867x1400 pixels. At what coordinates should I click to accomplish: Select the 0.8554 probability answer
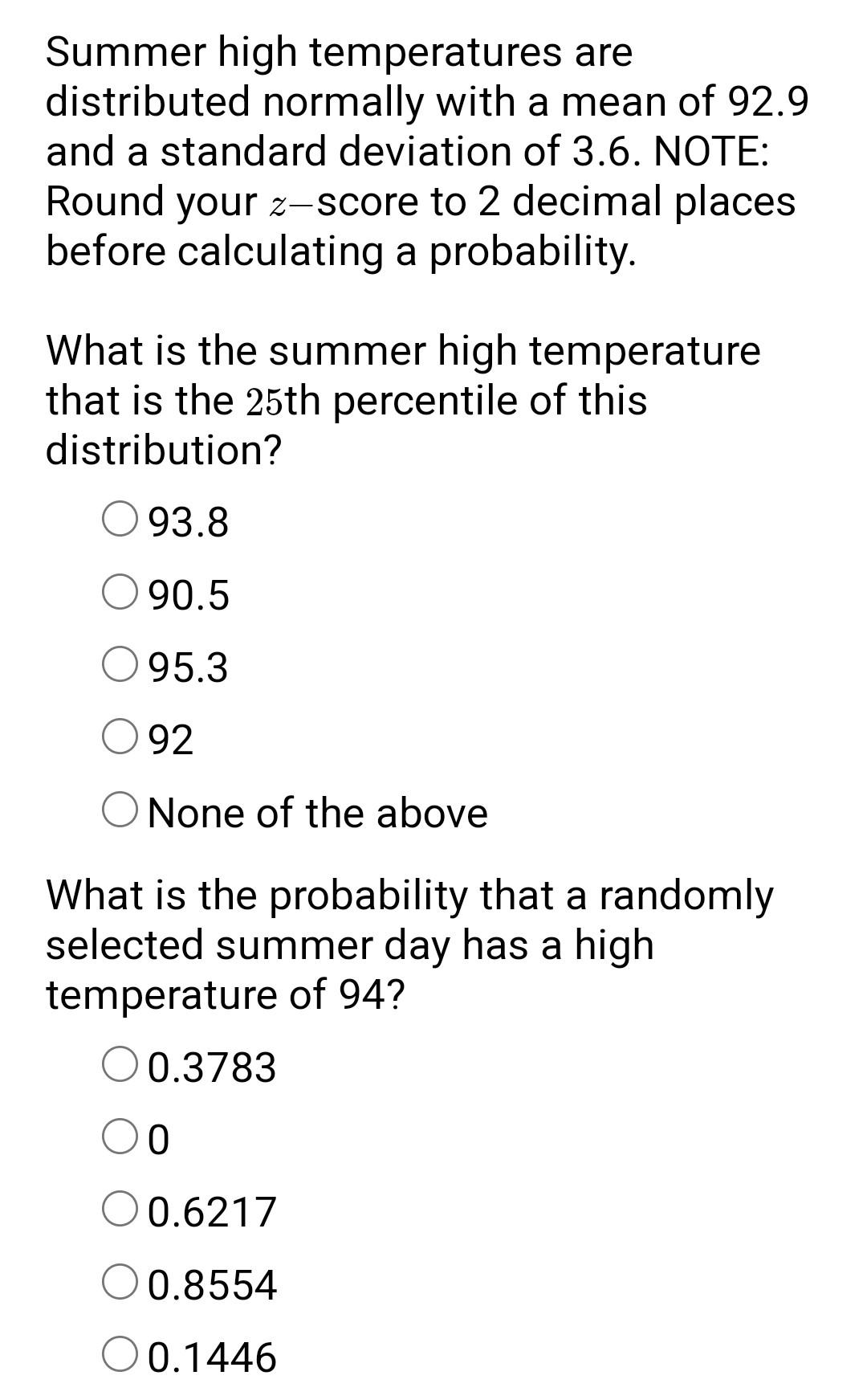119,1282
